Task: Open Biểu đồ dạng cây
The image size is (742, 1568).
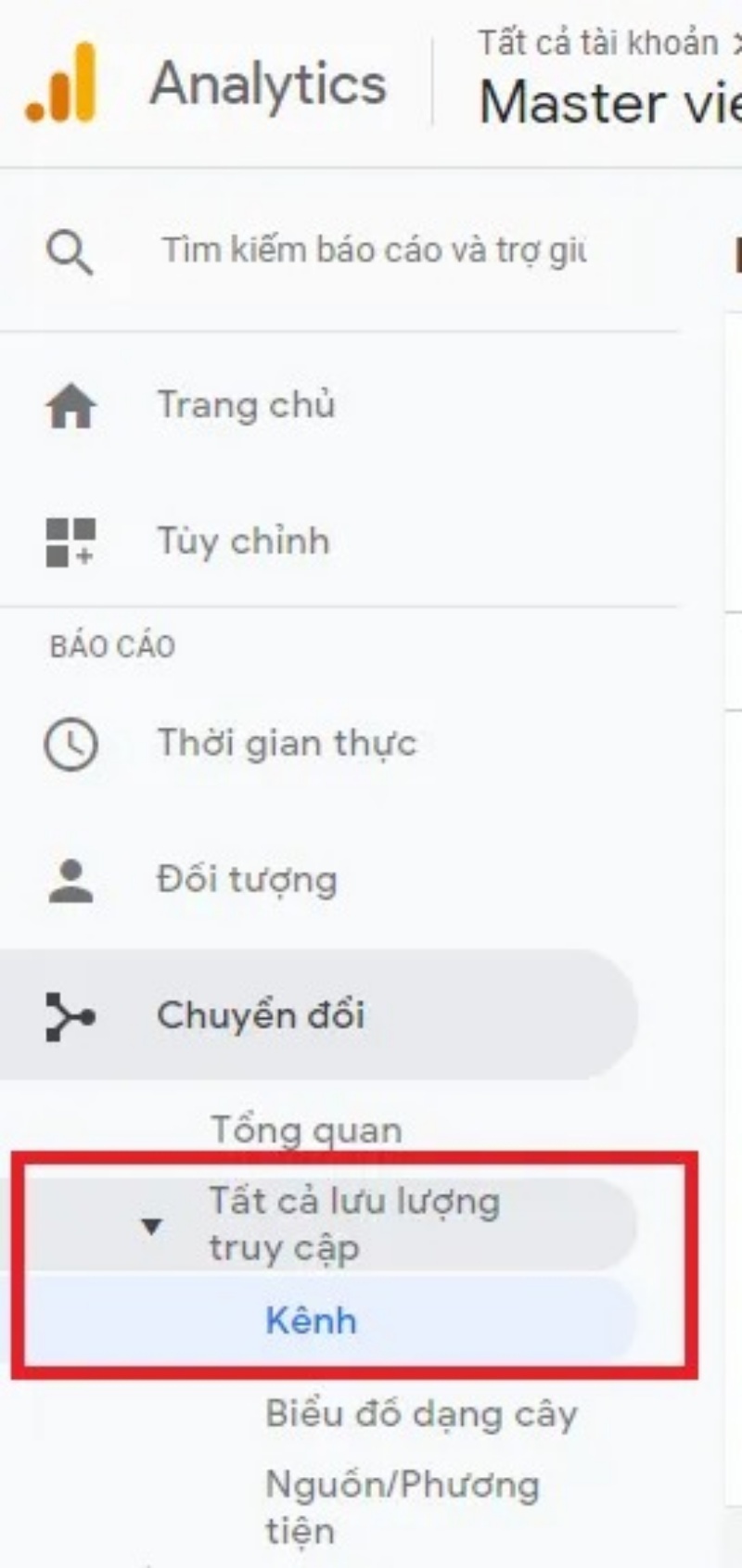Action: coord(421,1414)
